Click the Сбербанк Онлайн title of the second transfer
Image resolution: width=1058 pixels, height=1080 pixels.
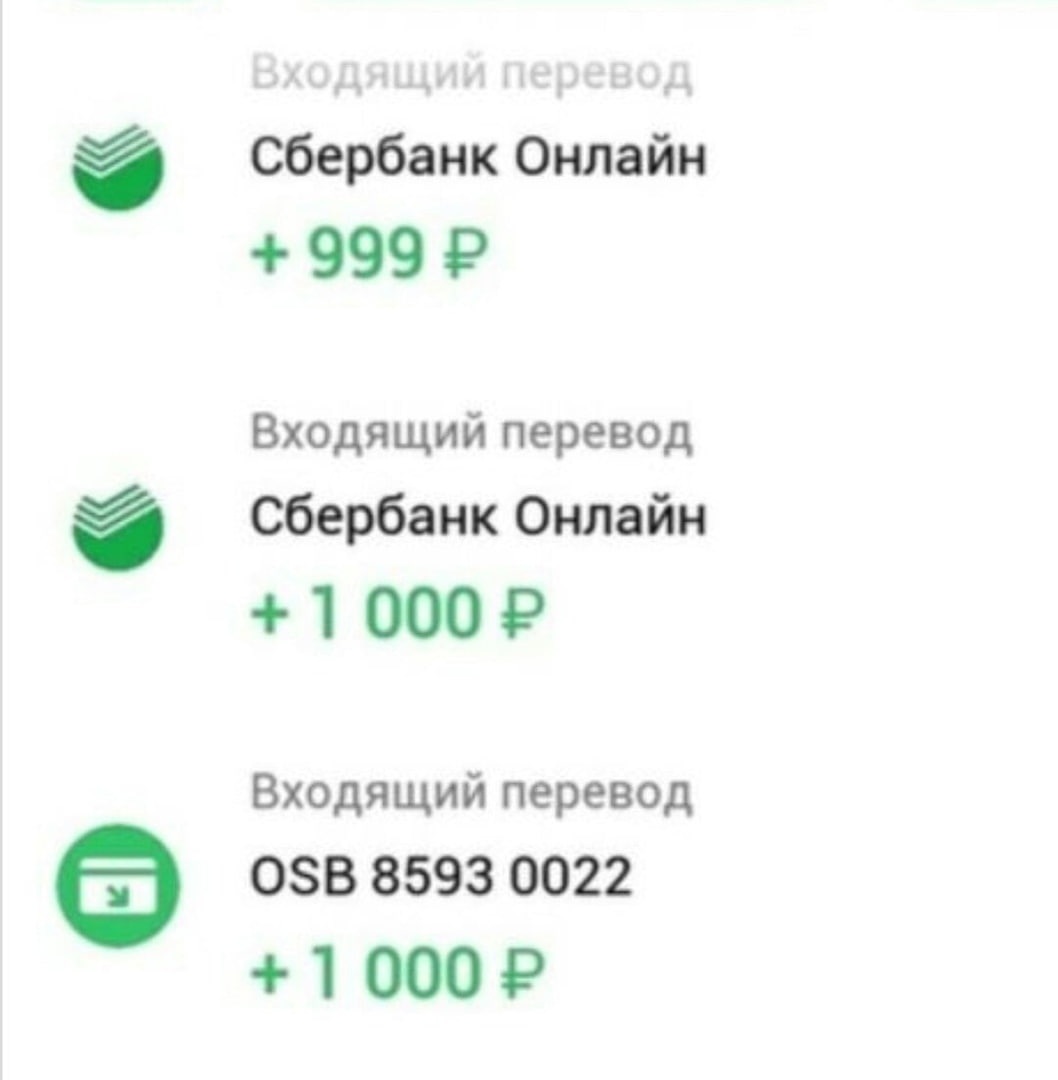[480, 513]
